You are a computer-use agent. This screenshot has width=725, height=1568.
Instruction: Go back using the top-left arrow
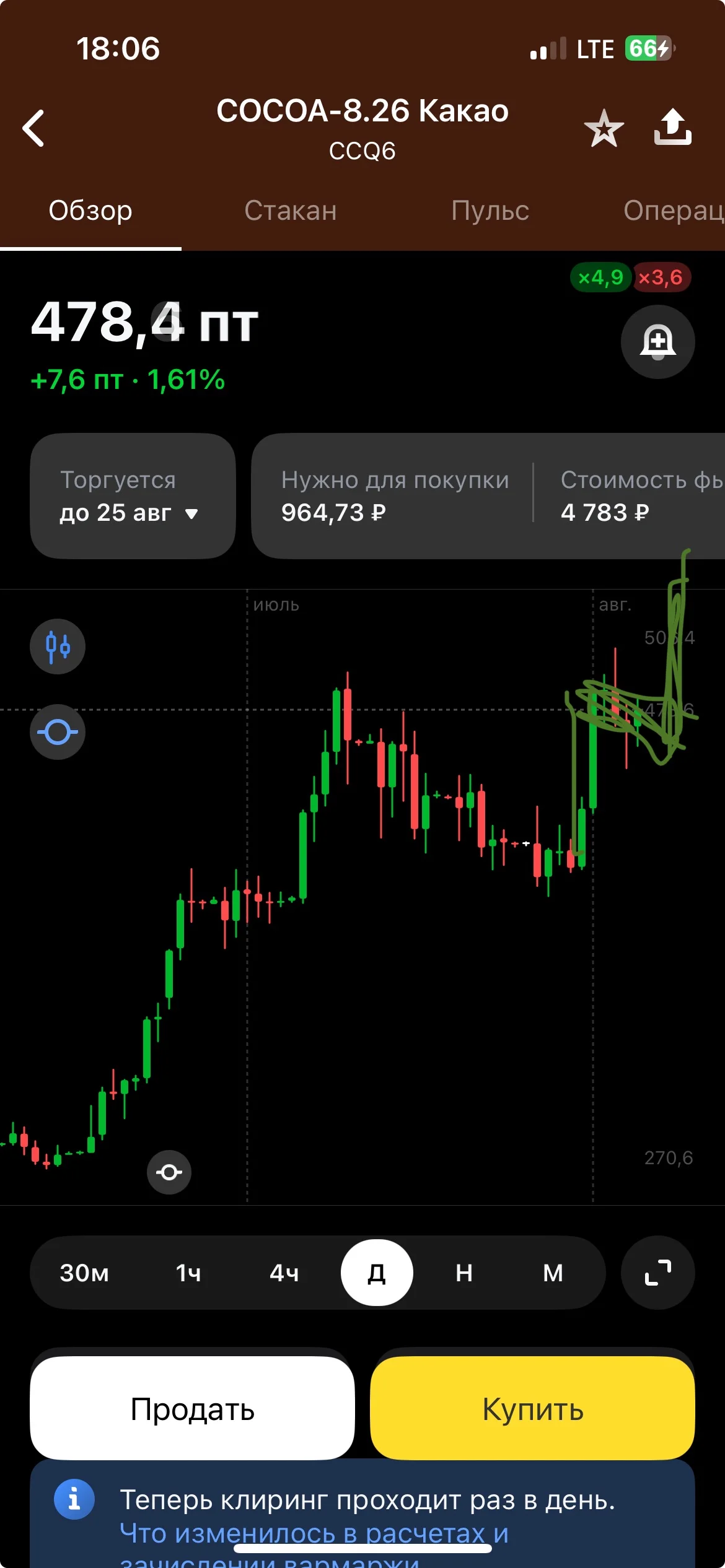pos(33,128)
